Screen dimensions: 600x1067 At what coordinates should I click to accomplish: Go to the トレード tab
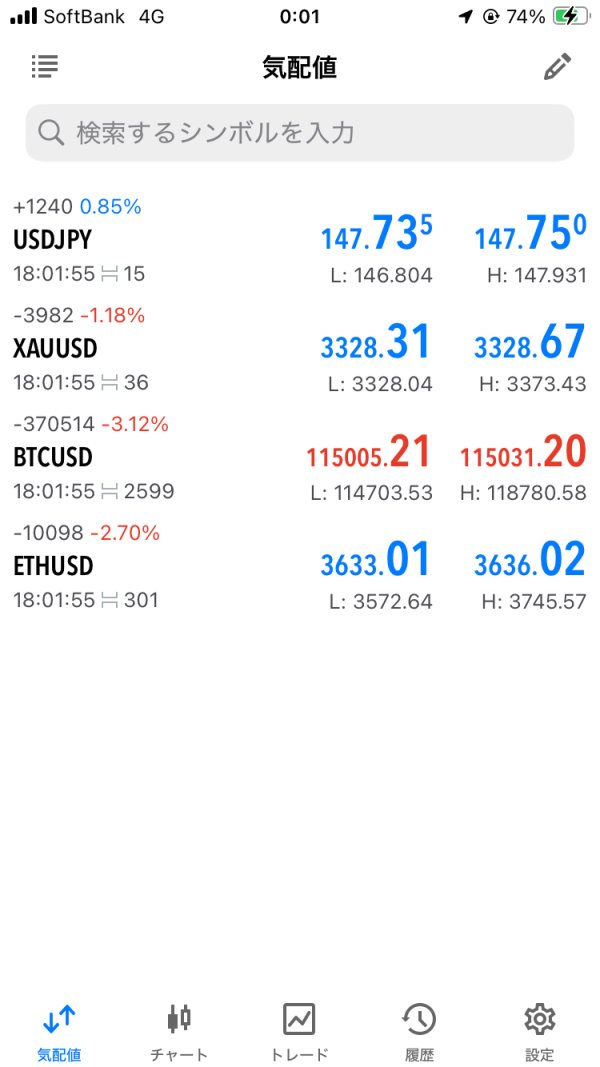[x=299, y=1032]
